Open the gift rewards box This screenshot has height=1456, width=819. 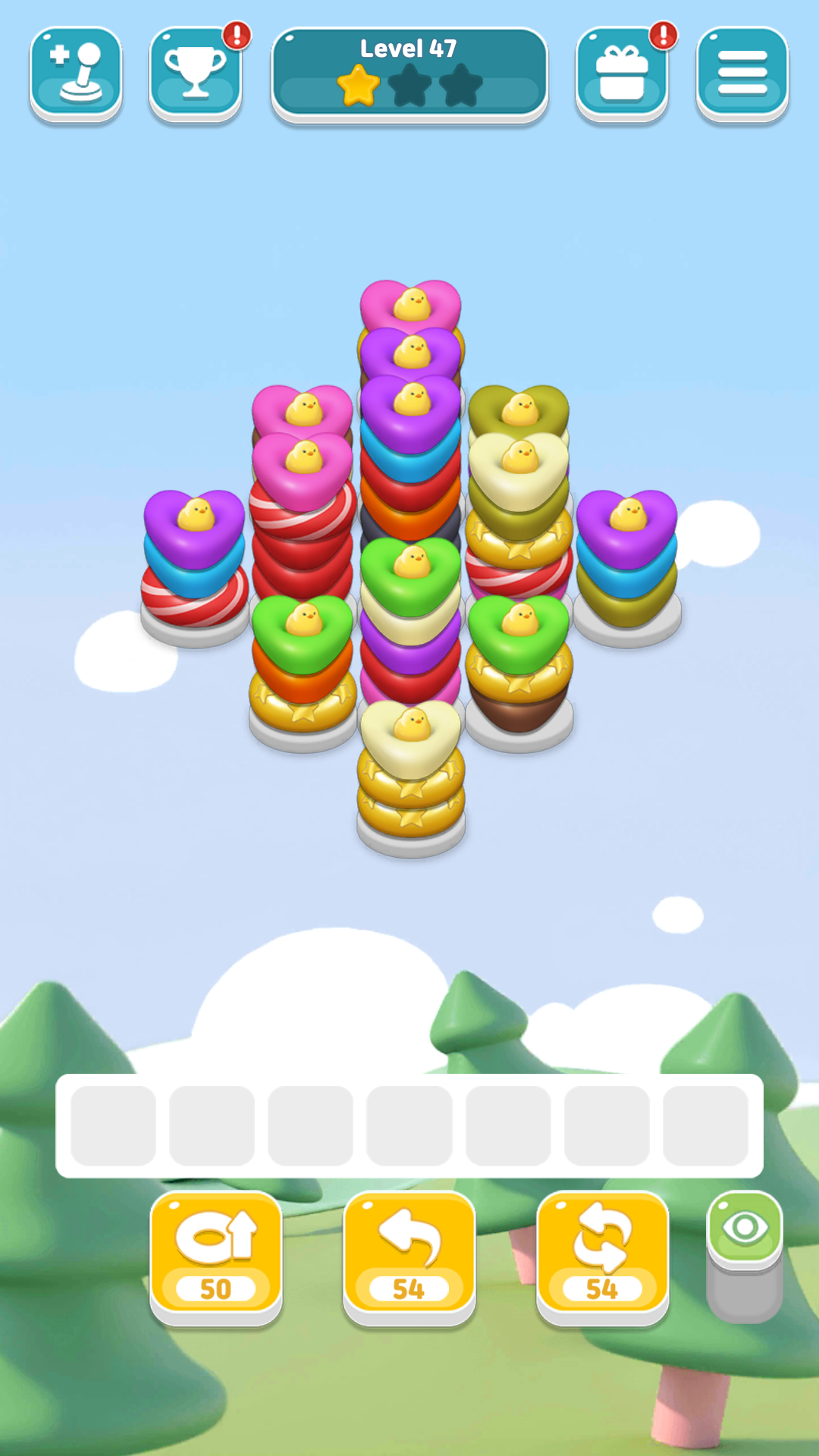[x=622, y=74]
